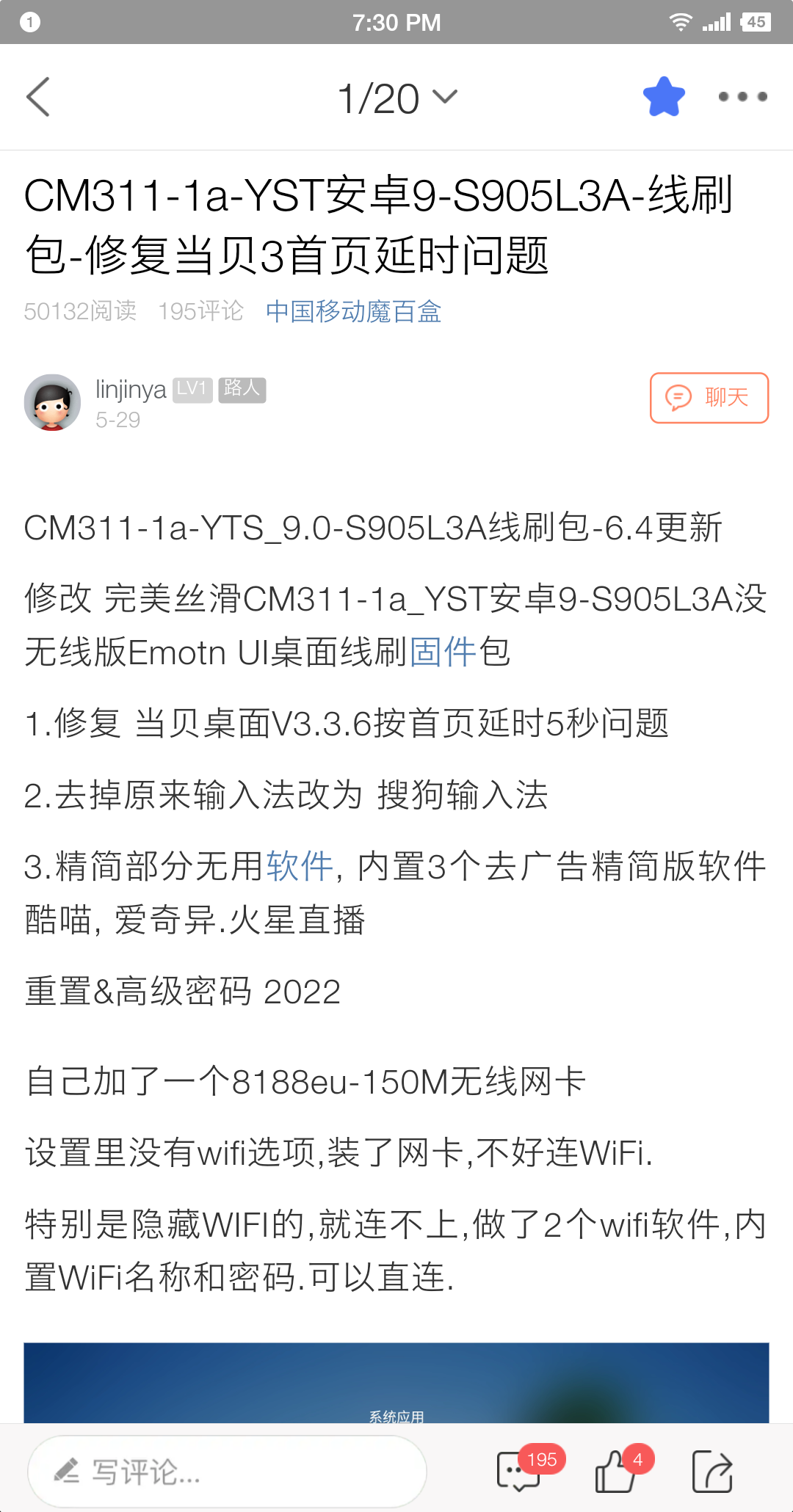793x1512 pixels.
Task: Open the screenshot image in the post
Action: coord(396,1383)
